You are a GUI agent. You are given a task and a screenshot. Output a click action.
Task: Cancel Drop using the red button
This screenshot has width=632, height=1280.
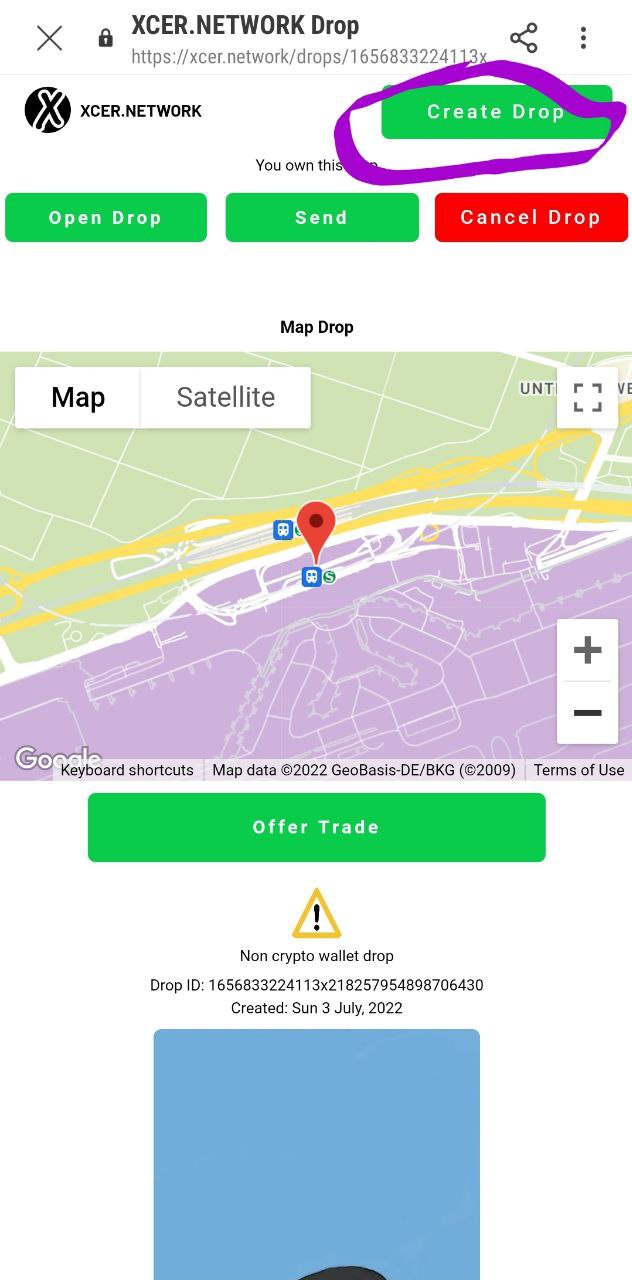tap(531, 218)
